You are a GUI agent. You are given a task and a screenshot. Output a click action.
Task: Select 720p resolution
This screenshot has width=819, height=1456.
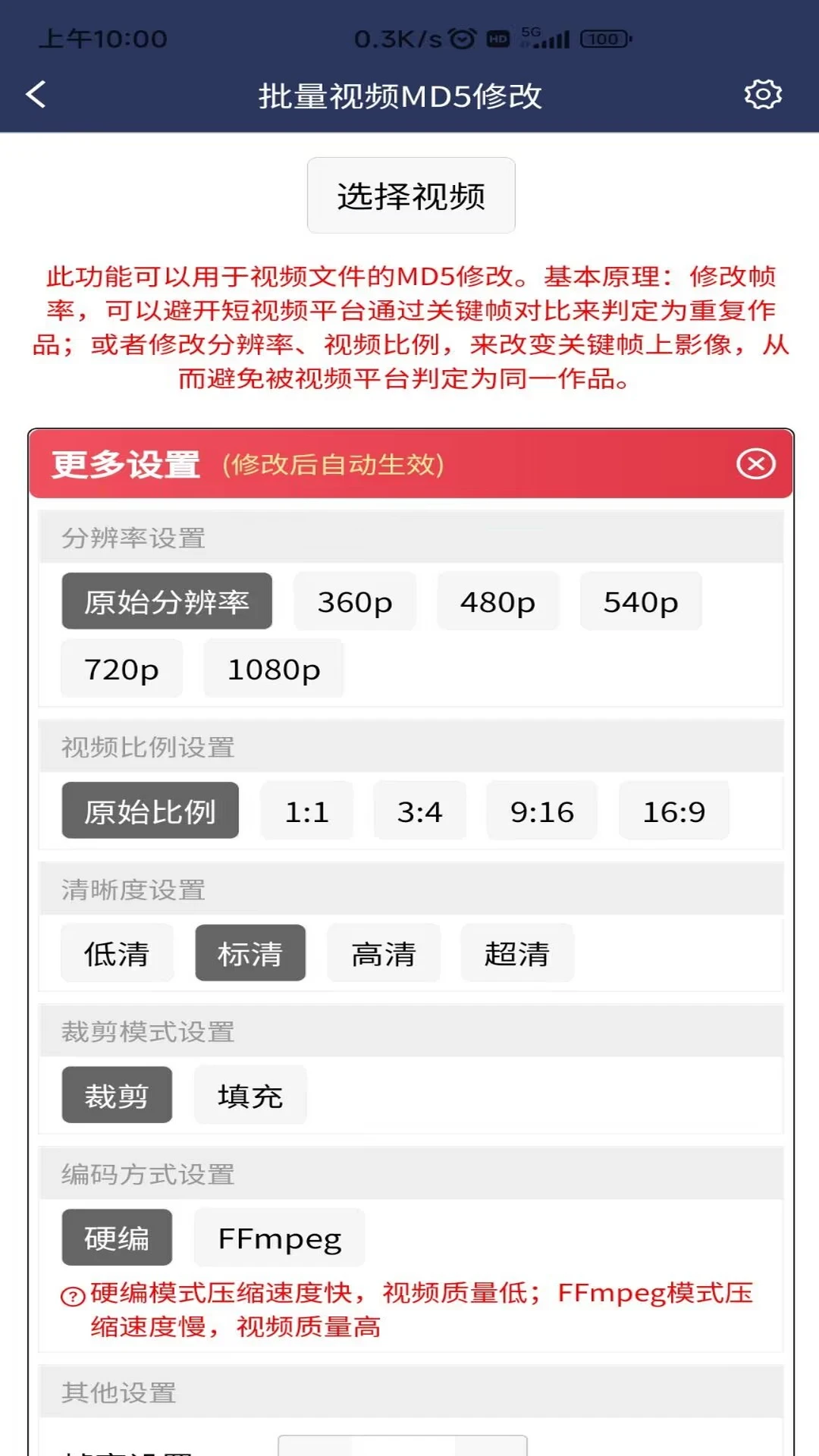(x=121, y=668)
